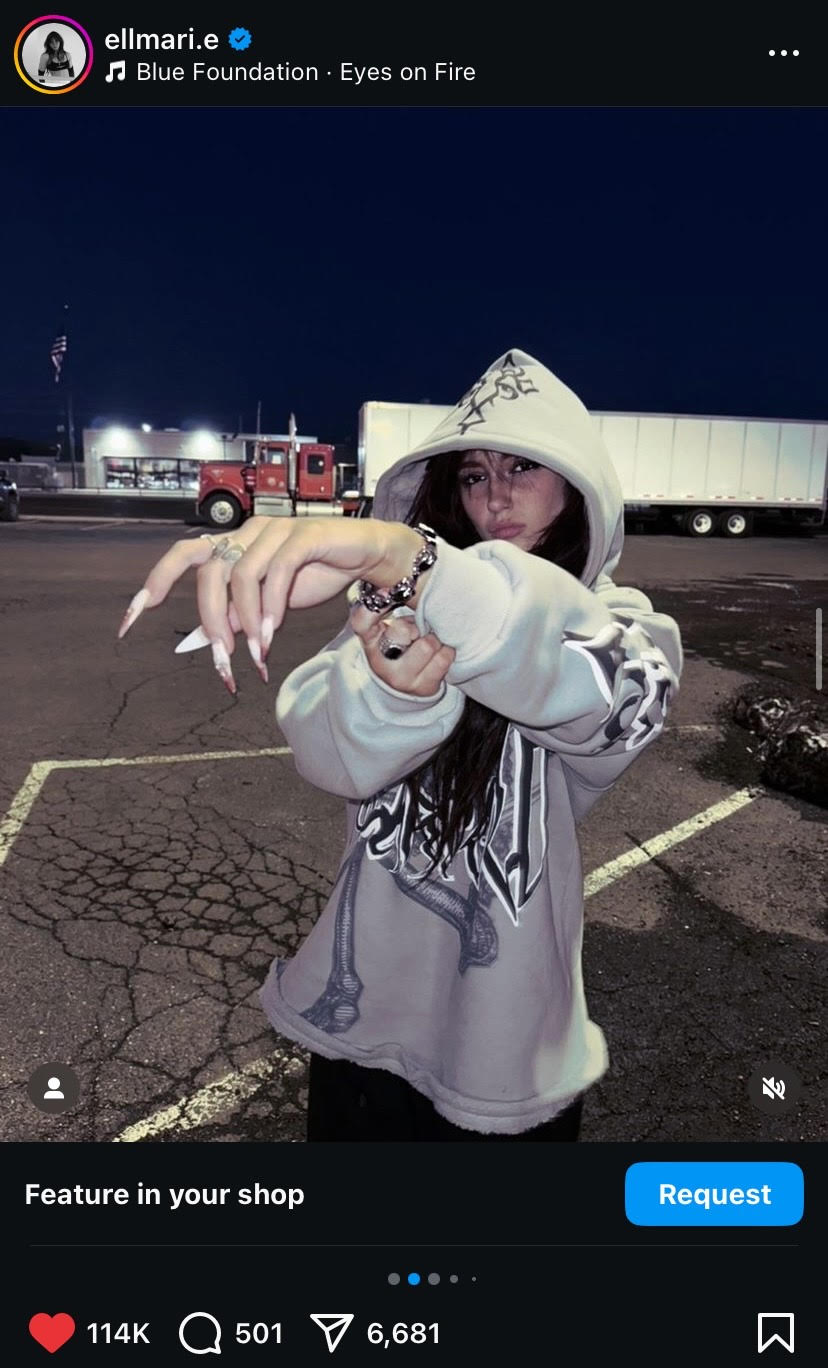Show tagged people in the photo
The height and width of the screenshot is (1368, 828).
54,1088
